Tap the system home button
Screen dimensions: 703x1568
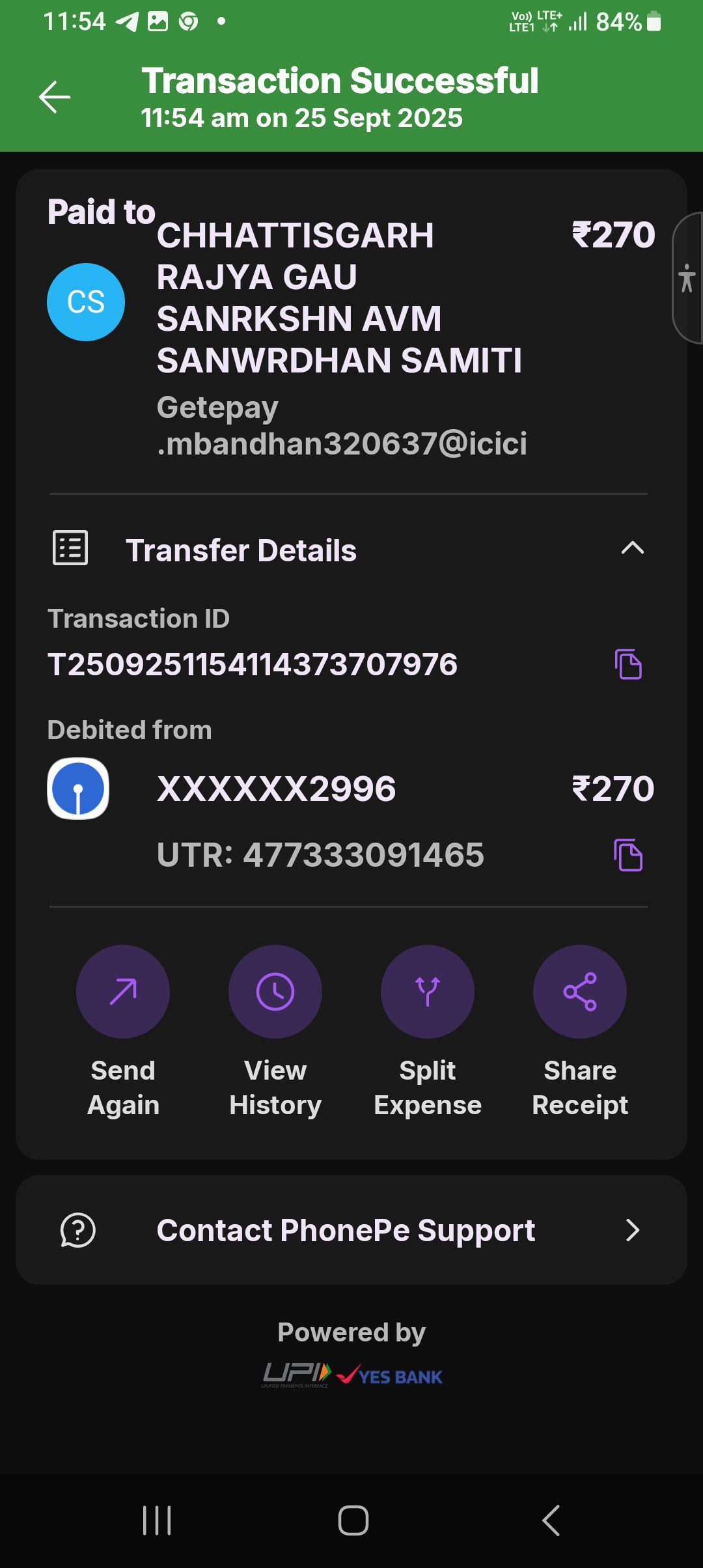[353, 1520]
